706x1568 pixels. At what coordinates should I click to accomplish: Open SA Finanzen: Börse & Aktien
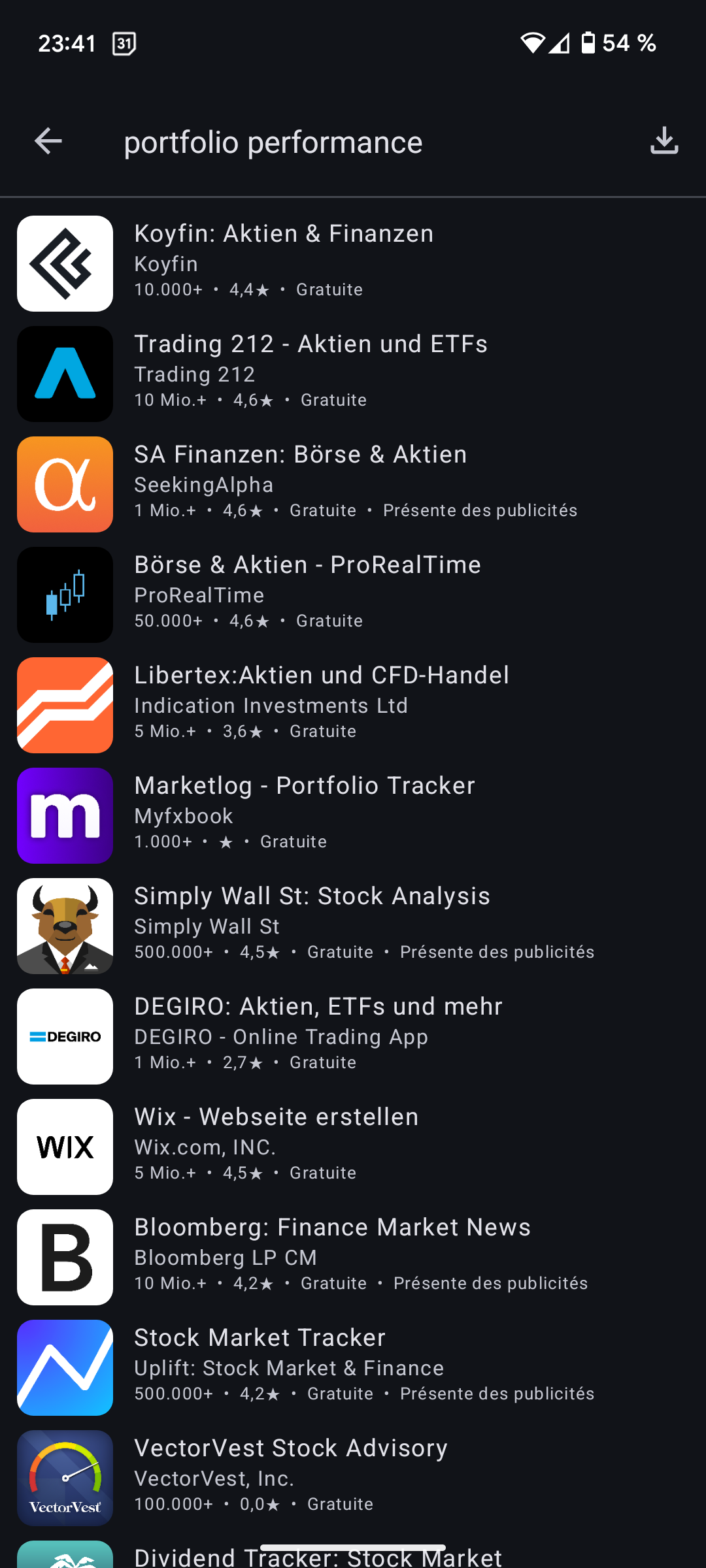[x=301, y=483]
